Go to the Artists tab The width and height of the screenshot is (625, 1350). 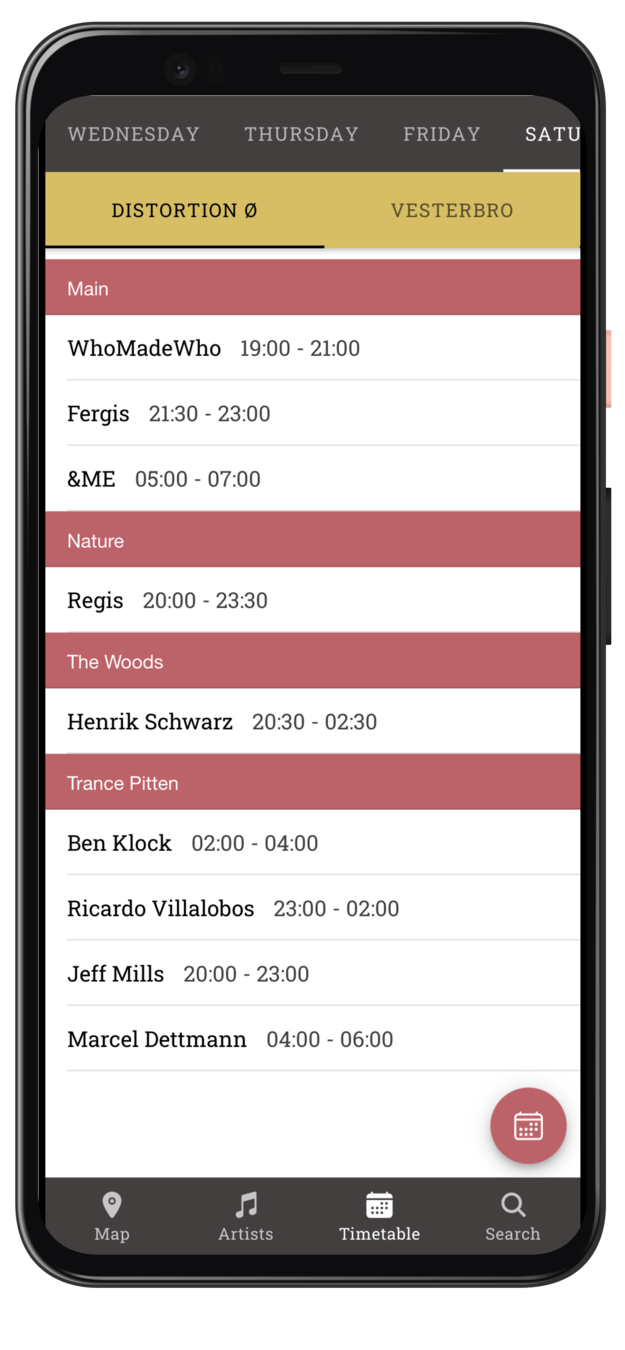coord(246,1216)
